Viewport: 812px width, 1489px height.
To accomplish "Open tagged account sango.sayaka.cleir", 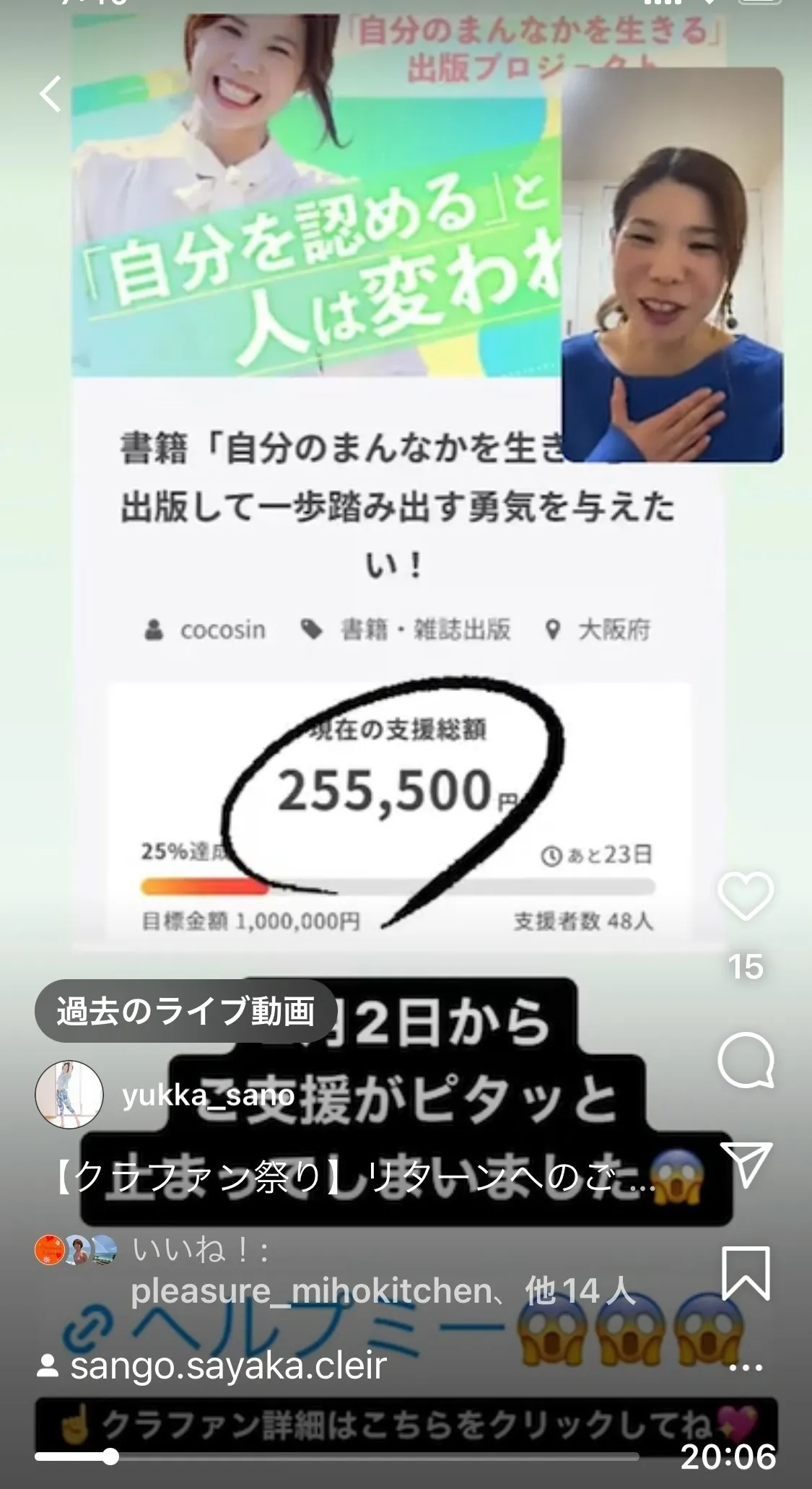I will click(x=228, y=1366).
